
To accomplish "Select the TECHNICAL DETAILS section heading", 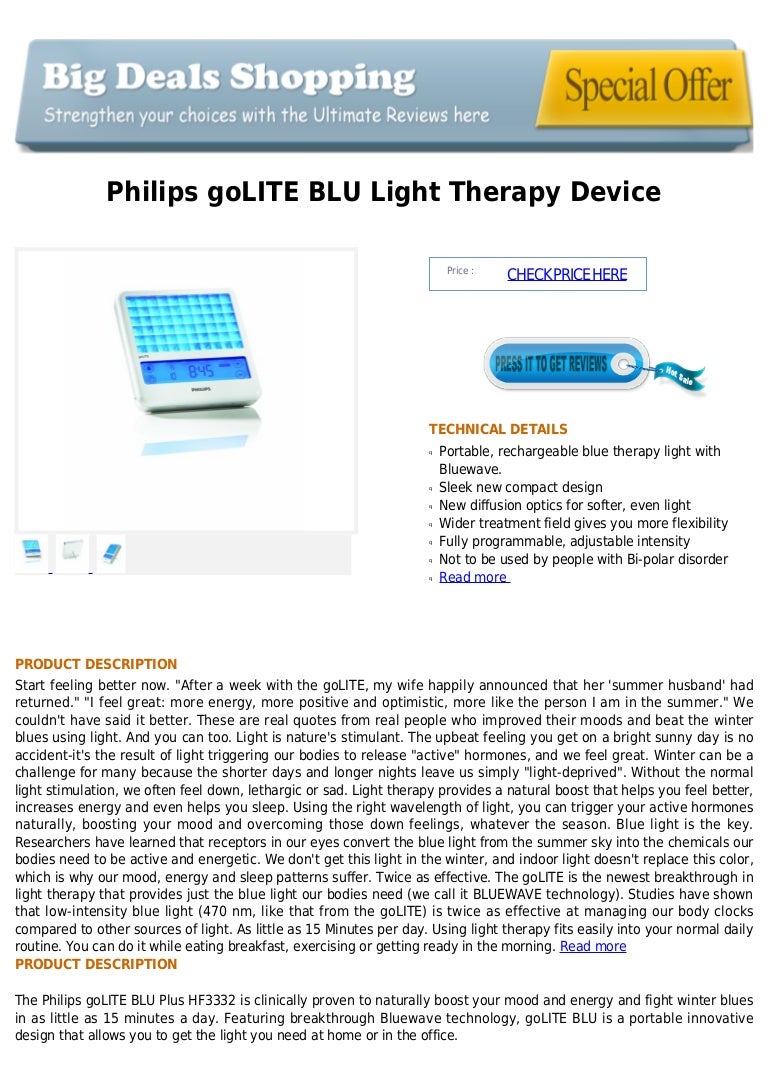I will [497, 428].
